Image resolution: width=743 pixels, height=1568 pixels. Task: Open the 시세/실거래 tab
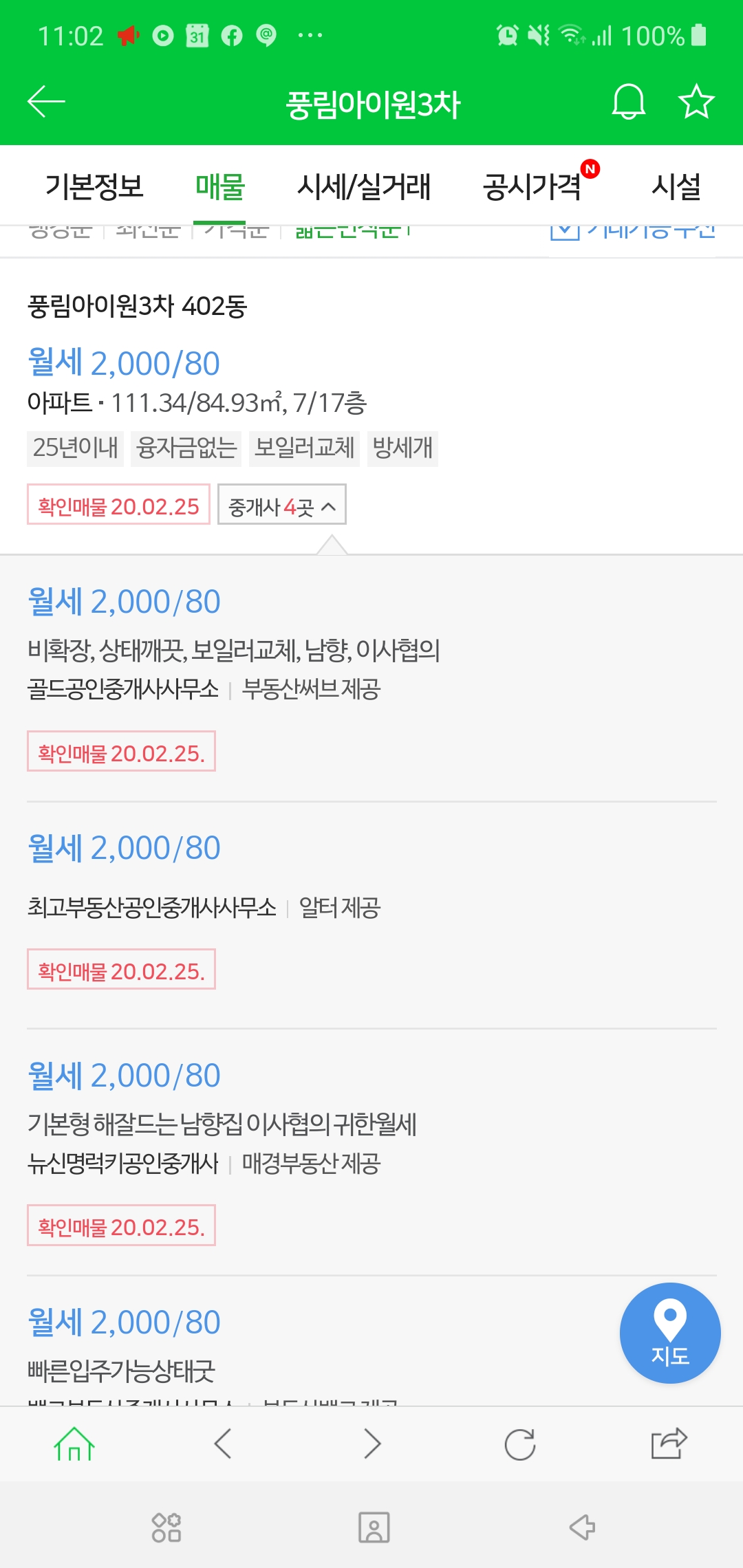point(364,186)
